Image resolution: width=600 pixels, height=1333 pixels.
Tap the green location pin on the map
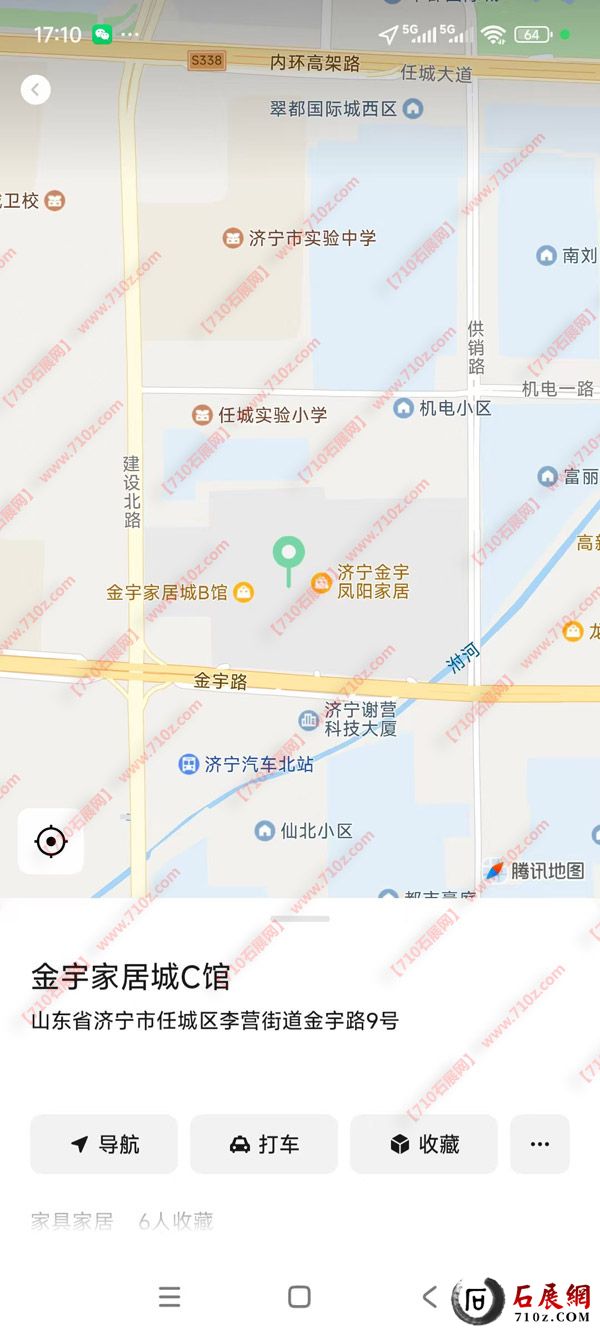coord(289,555)
